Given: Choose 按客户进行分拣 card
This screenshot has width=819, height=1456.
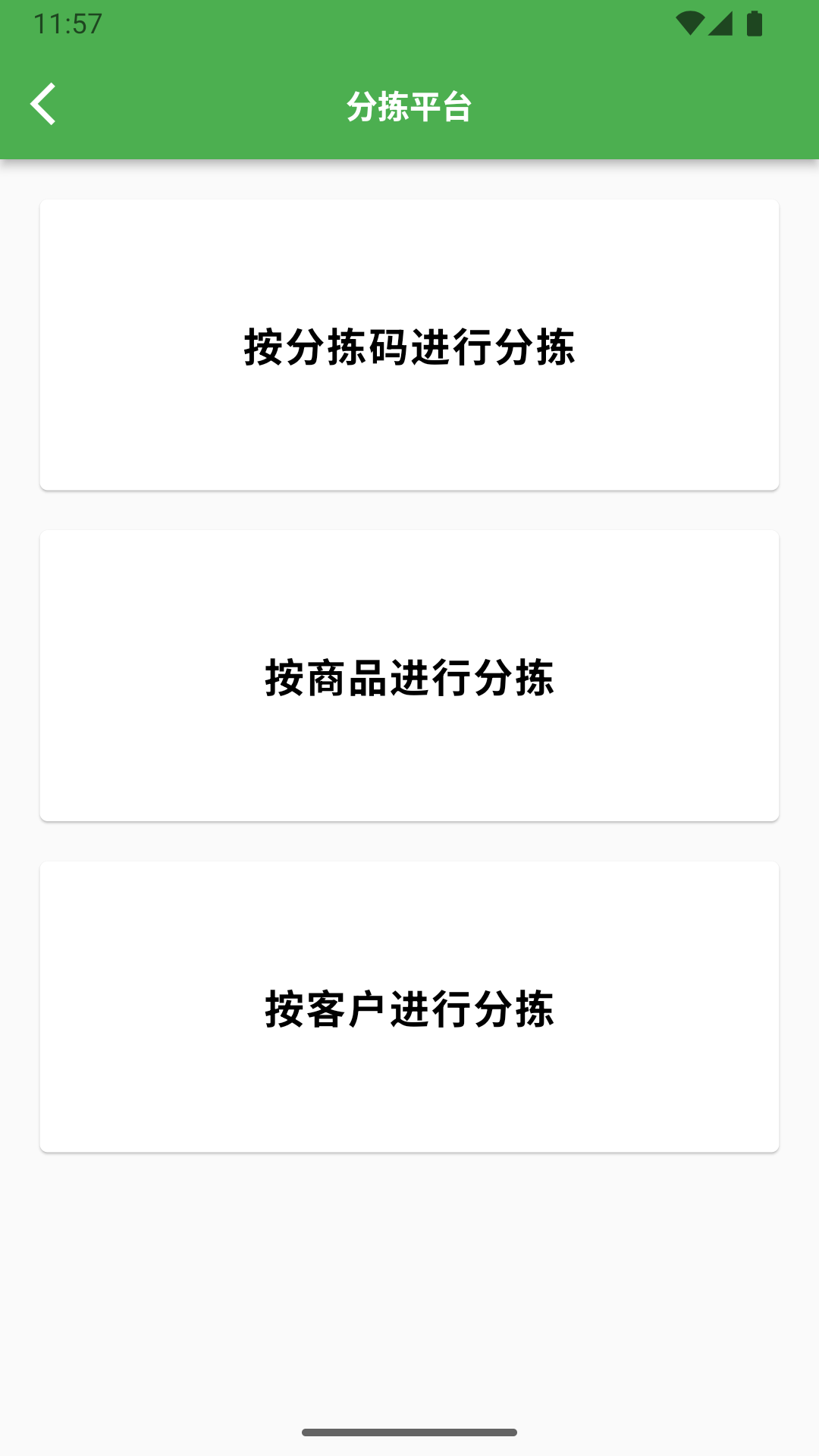Looking at the screenshot, I should (409, 1007).
